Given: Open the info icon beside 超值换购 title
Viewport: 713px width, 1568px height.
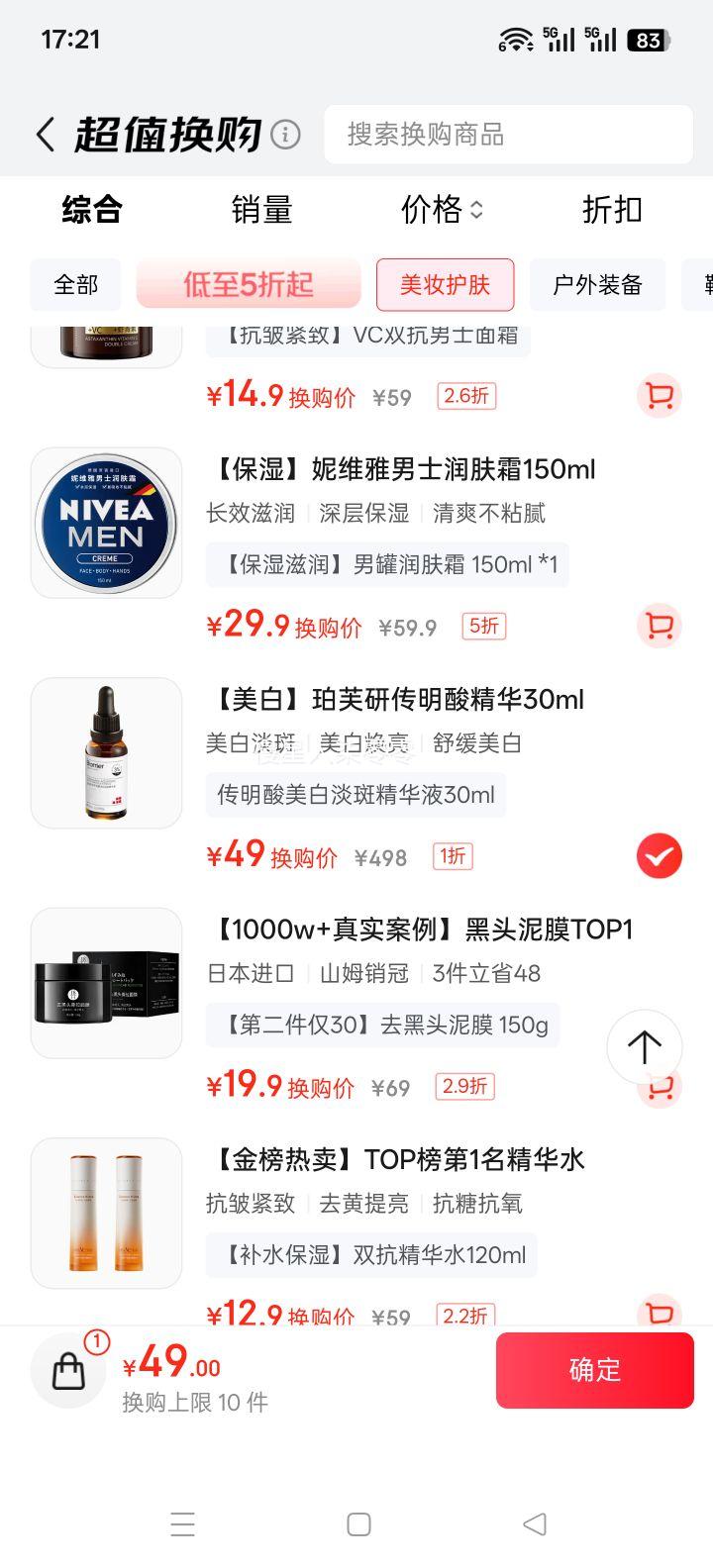Looking at the screenshot, I should (x=284, y=134).
